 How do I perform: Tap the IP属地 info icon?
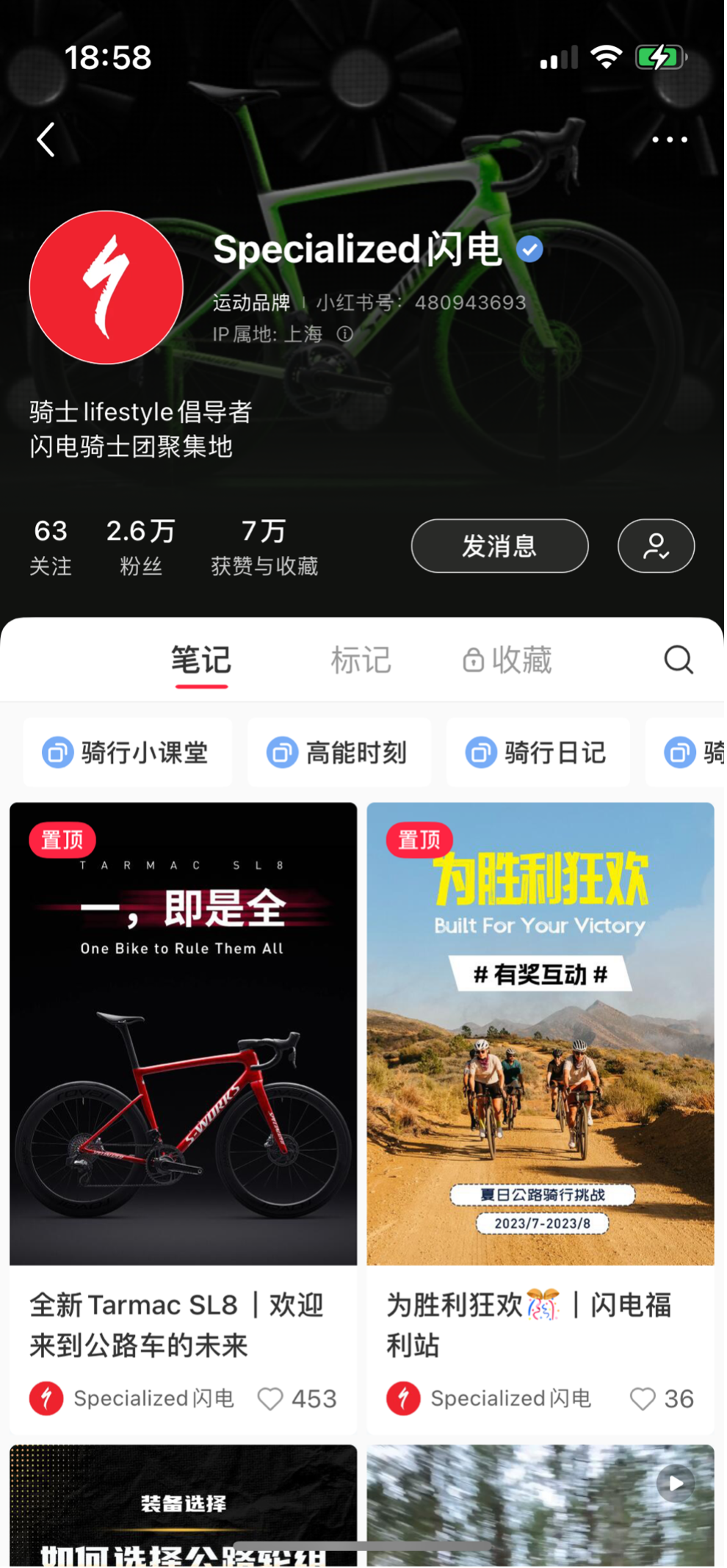coord(344,334)
